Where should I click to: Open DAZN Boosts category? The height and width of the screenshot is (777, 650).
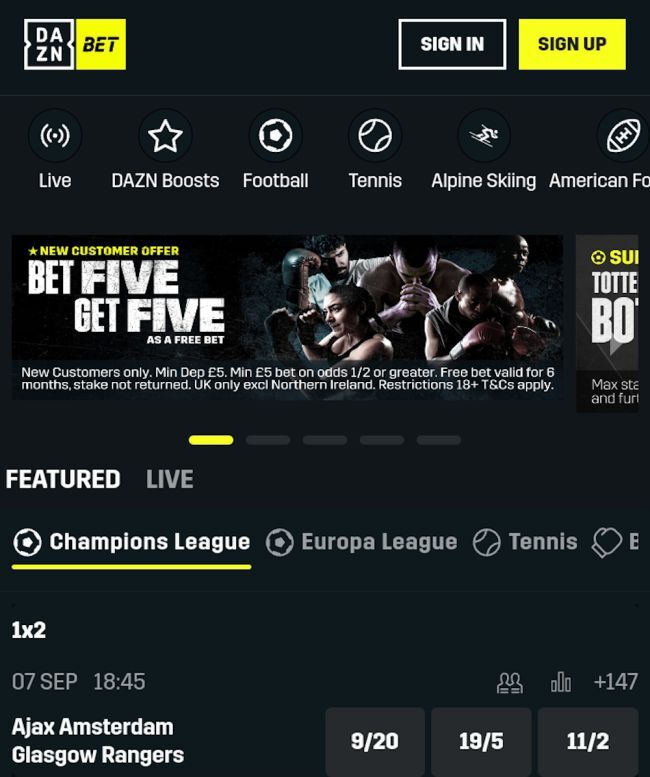pyautogui.click(x=165, y=150)
